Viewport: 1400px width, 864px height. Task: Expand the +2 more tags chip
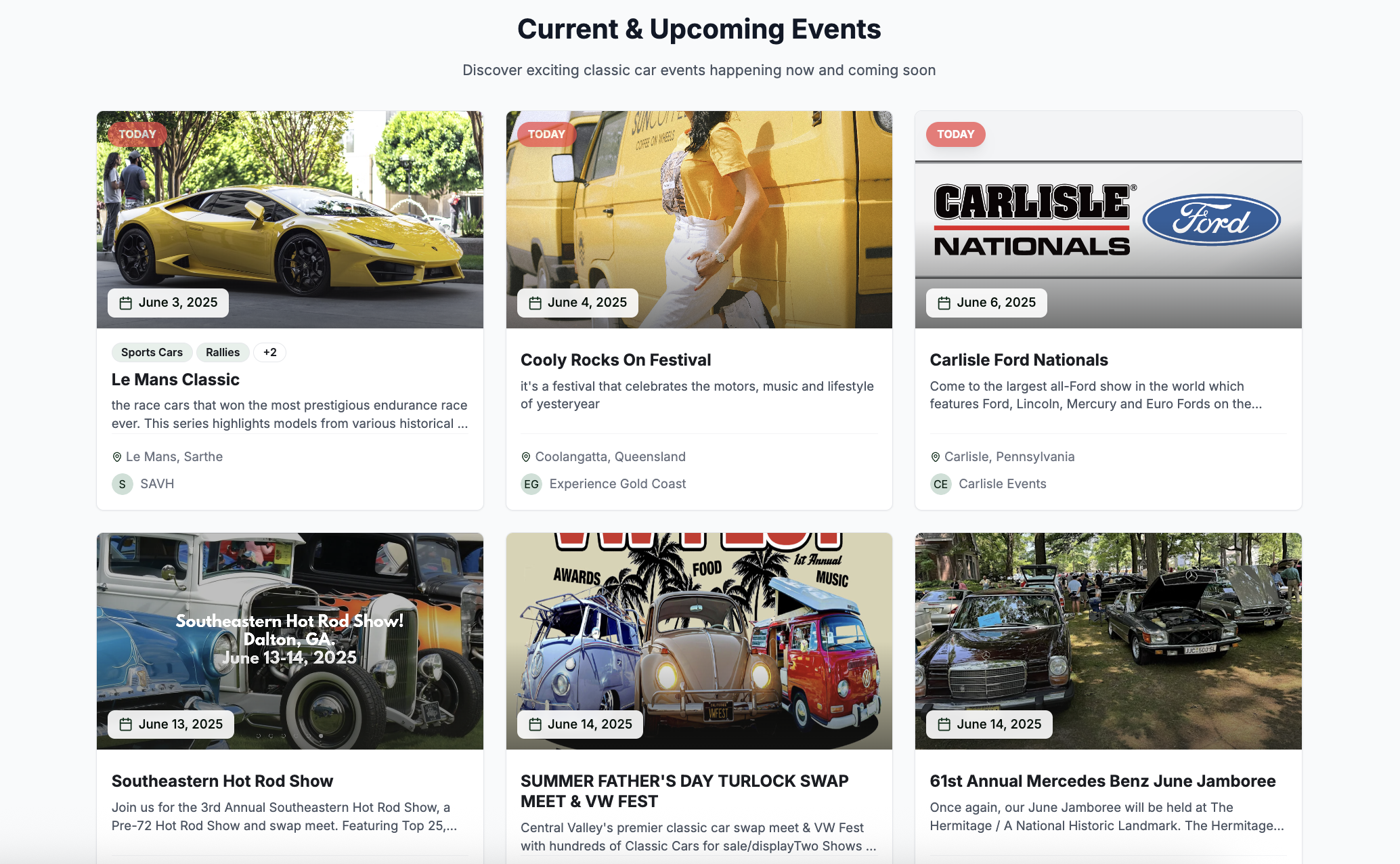(269, 352)
